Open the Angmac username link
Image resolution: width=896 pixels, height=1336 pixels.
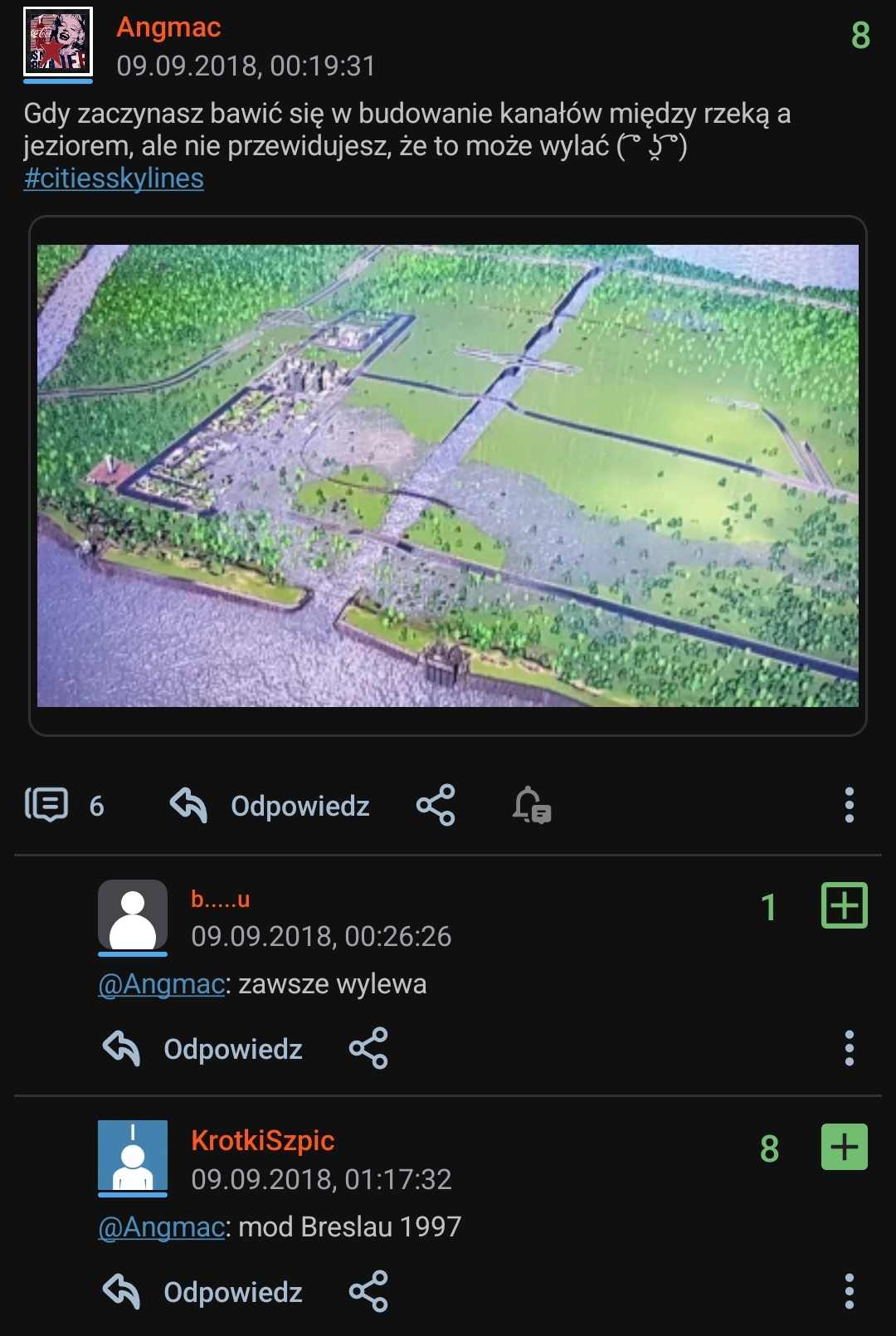click(x=168, y=27)
